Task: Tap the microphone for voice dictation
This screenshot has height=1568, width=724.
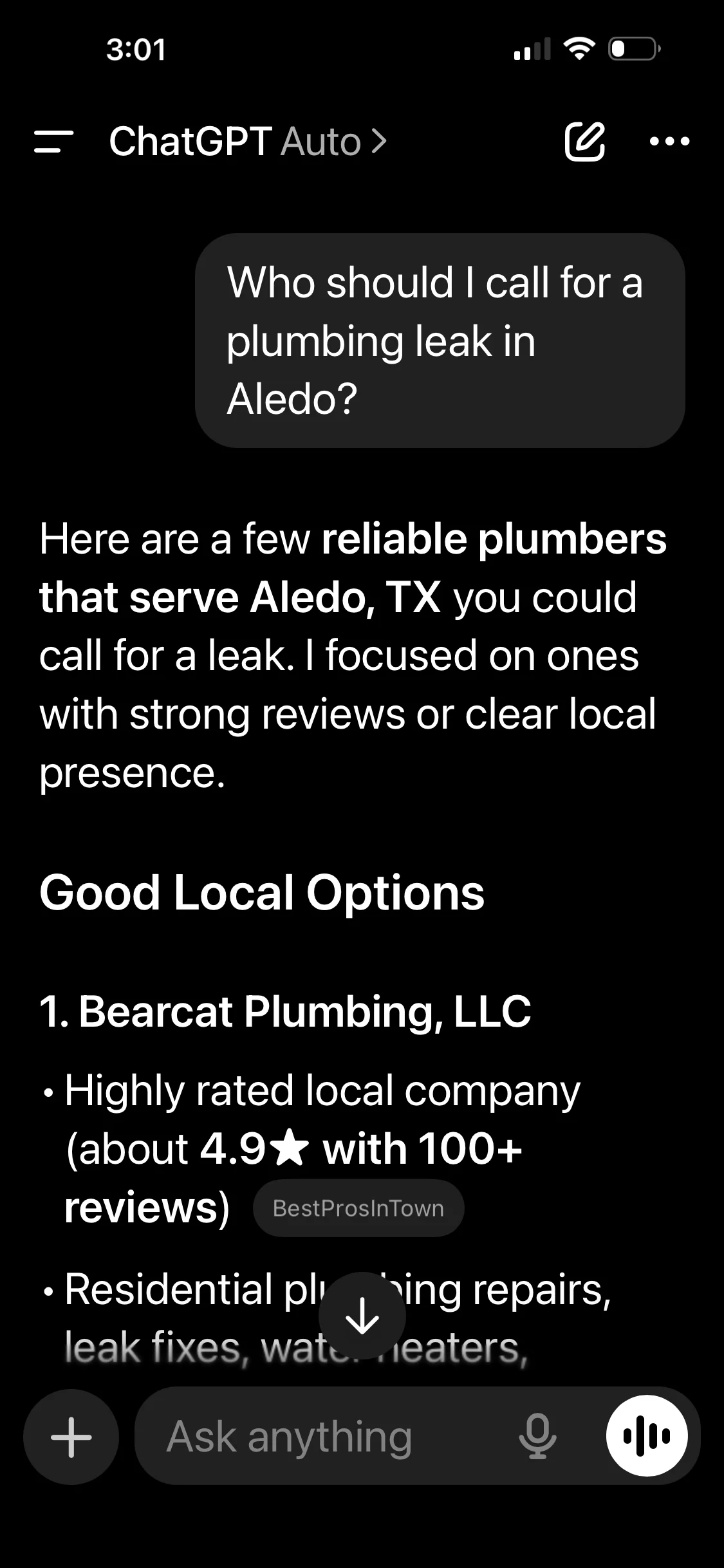Action: [536, 1435]
